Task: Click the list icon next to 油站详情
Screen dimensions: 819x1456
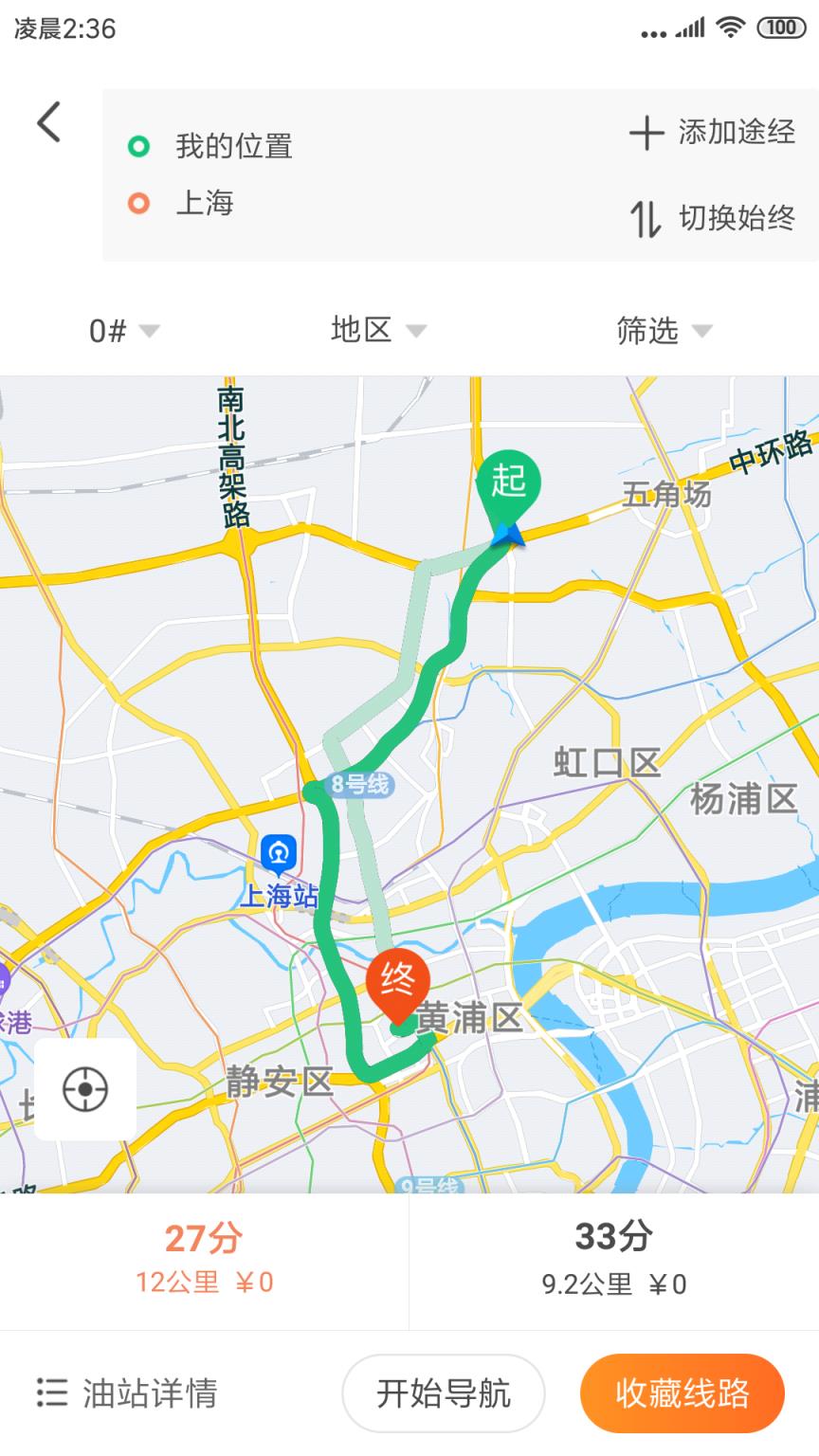Action: coord(49,1393)
